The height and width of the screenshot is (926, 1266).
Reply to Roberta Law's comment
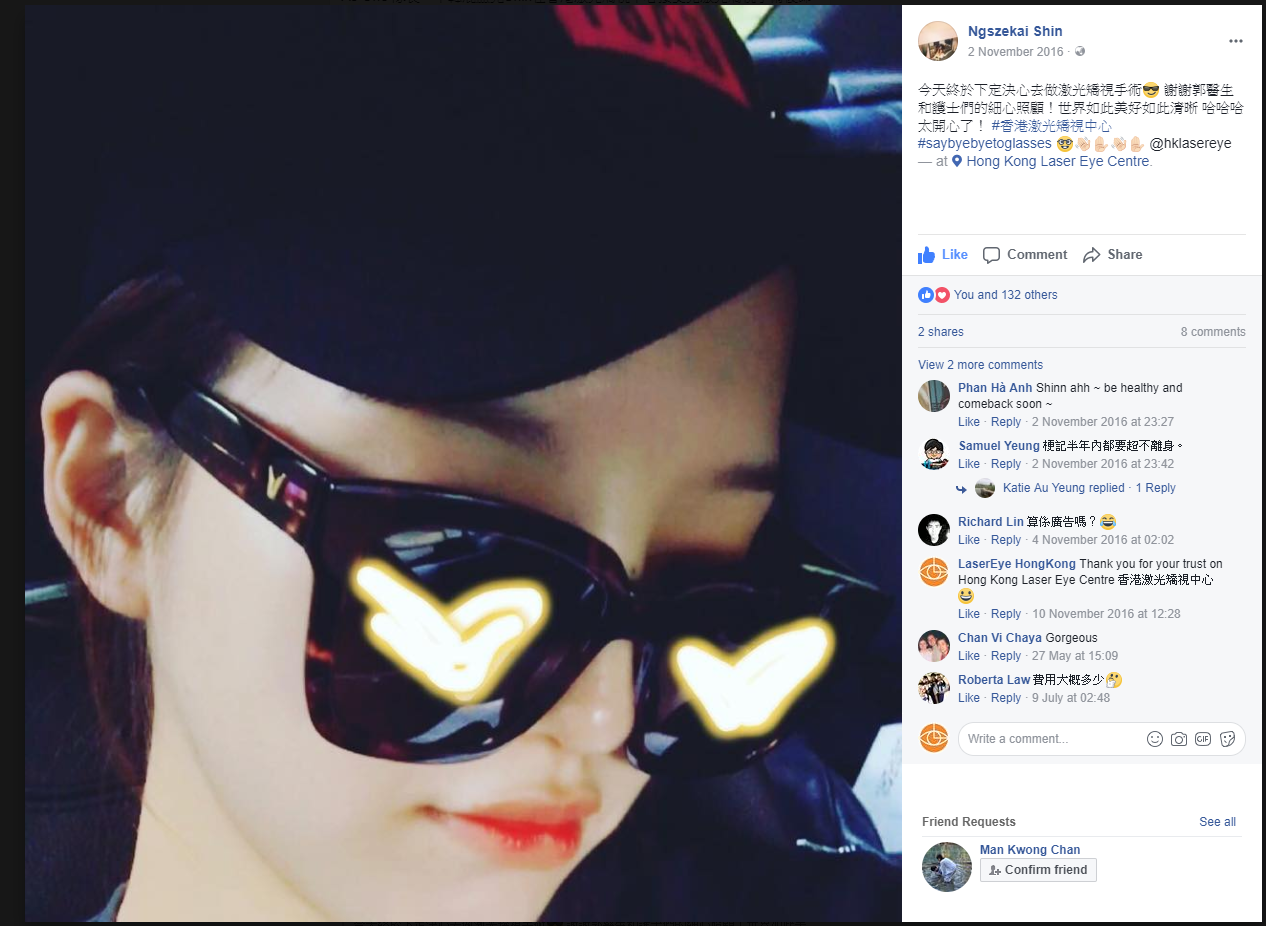click(1005, 698)
